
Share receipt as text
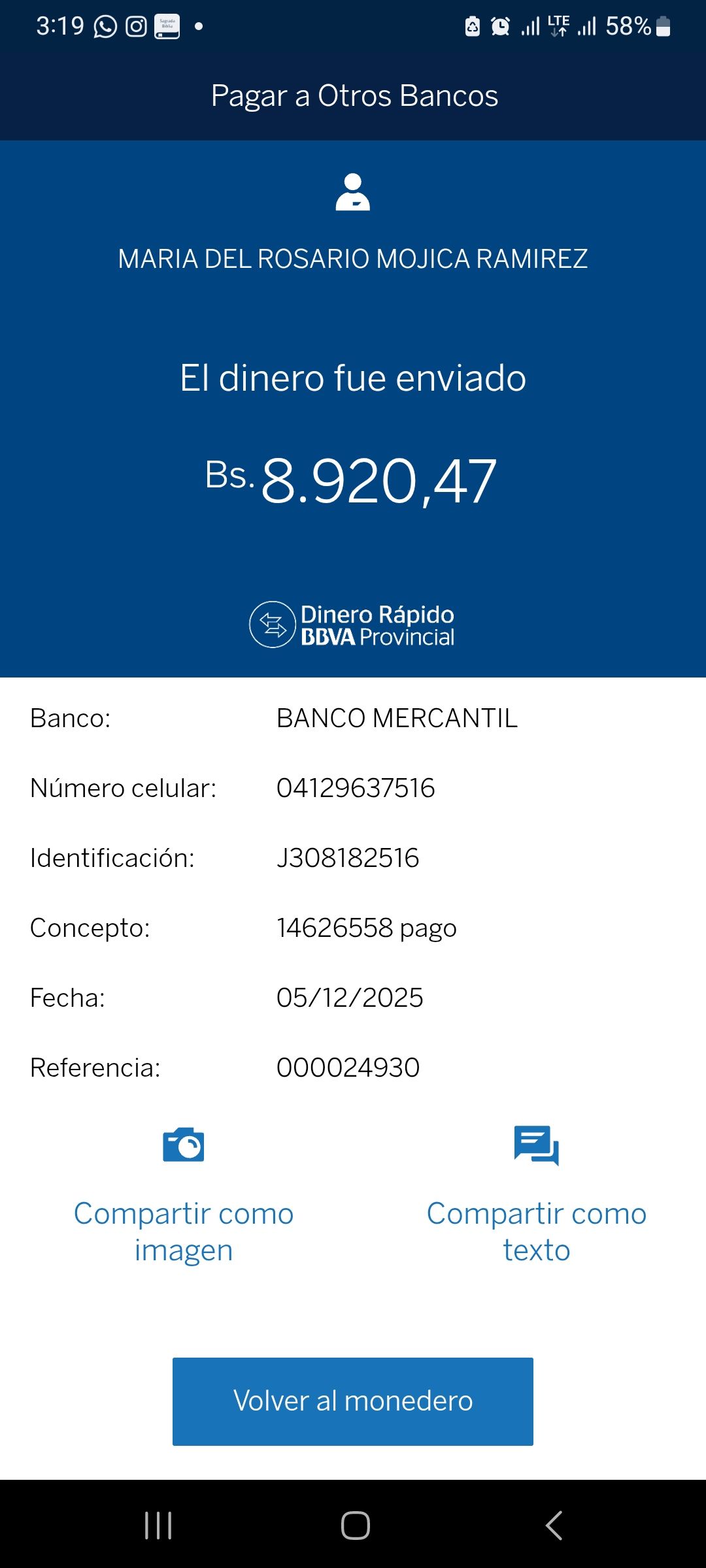536,1196
